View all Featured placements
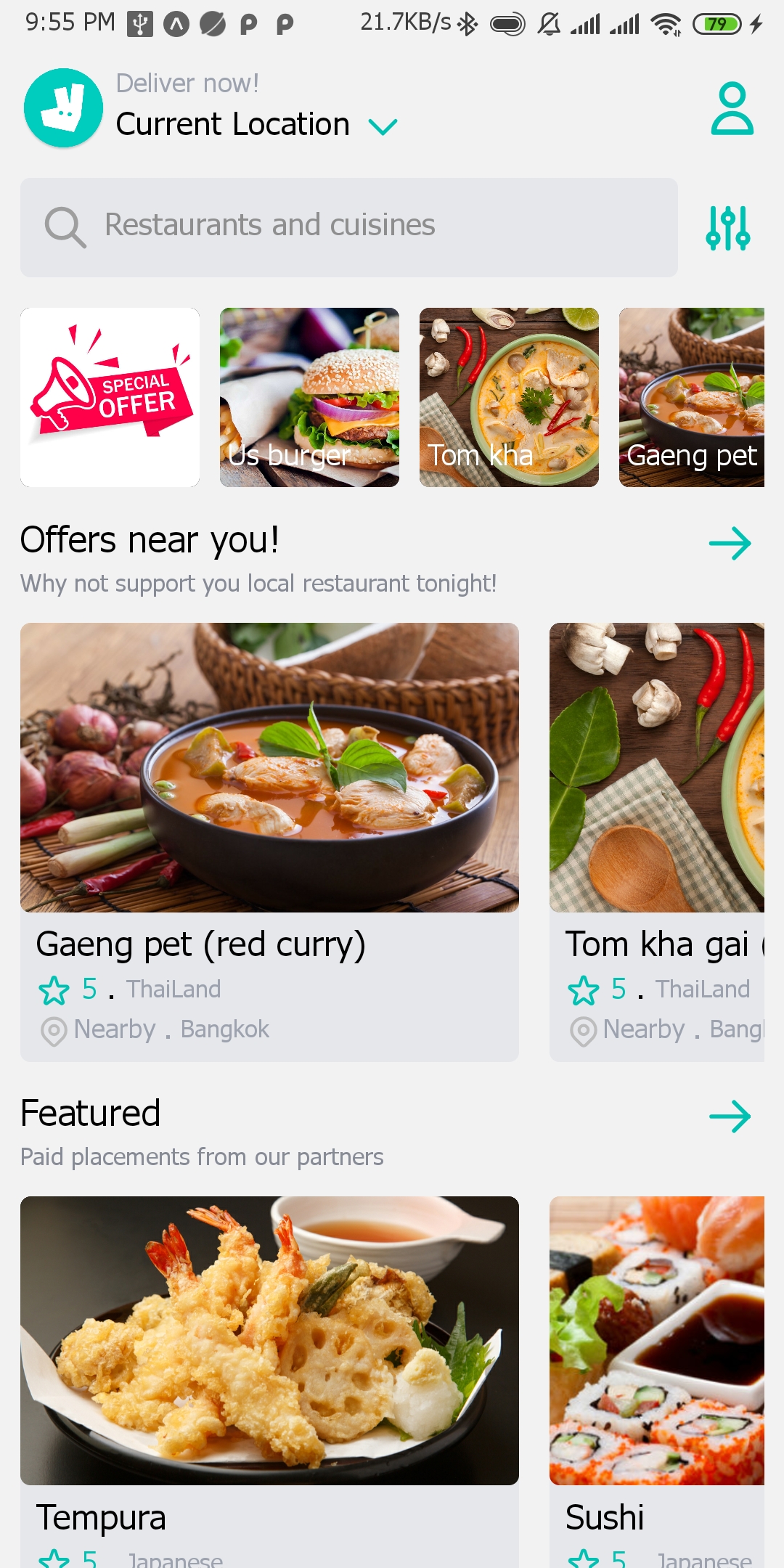 [730, 1116]
